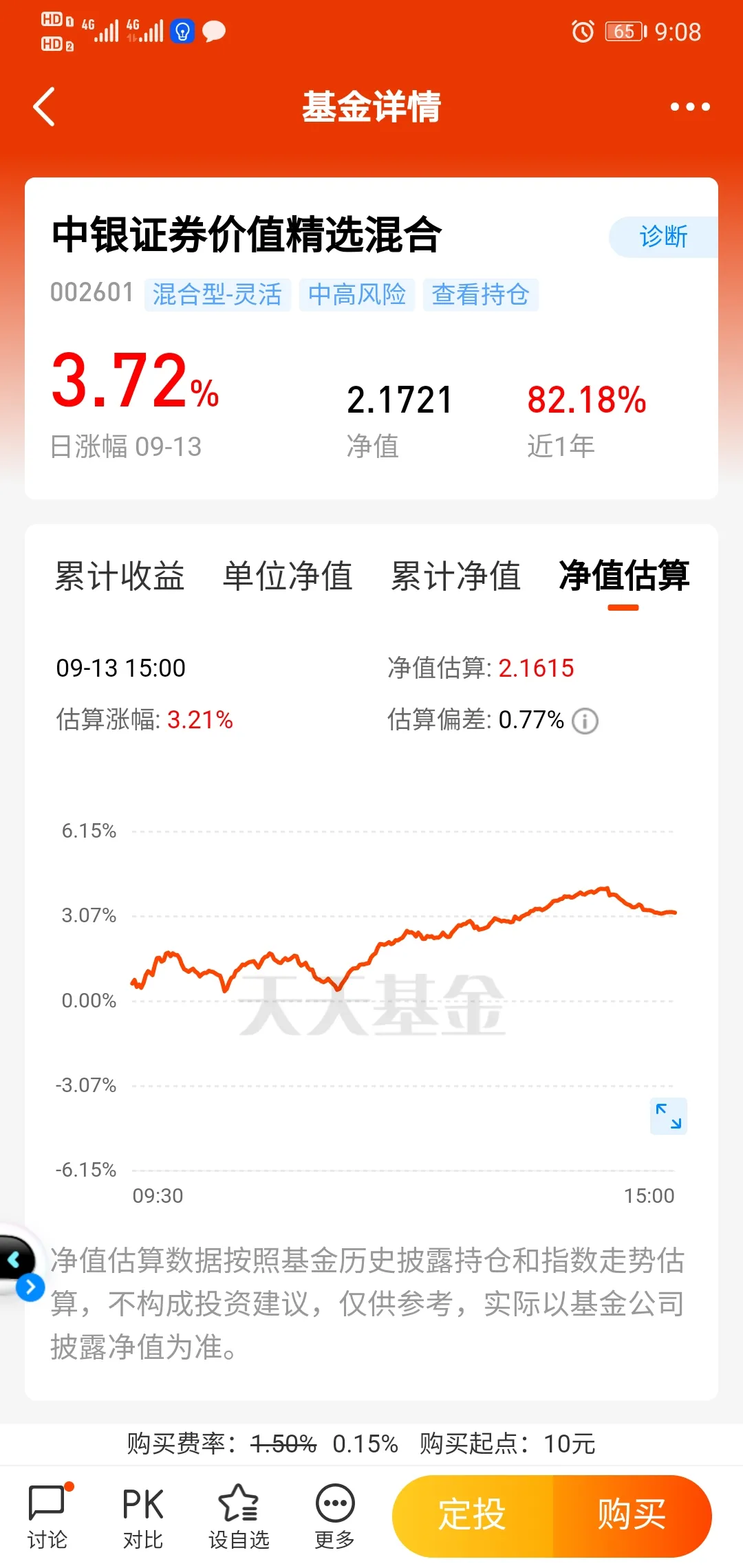Tap the 定投 regular investment button
This screenshot has height=1568, width=743.
(x=473, y=1516)
